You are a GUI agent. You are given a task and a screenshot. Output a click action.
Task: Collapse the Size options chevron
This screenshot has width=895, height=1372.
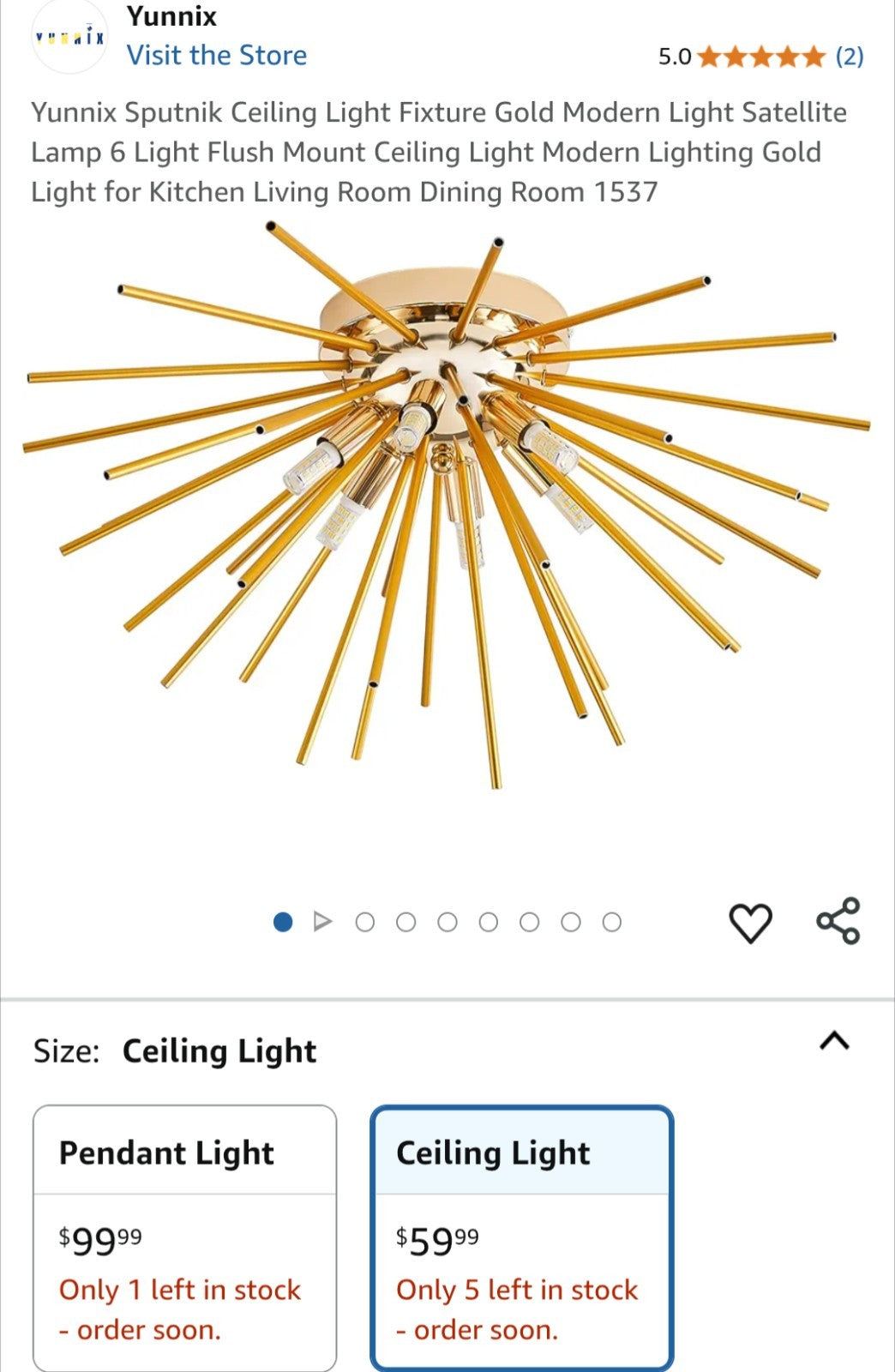(834, 1041)
